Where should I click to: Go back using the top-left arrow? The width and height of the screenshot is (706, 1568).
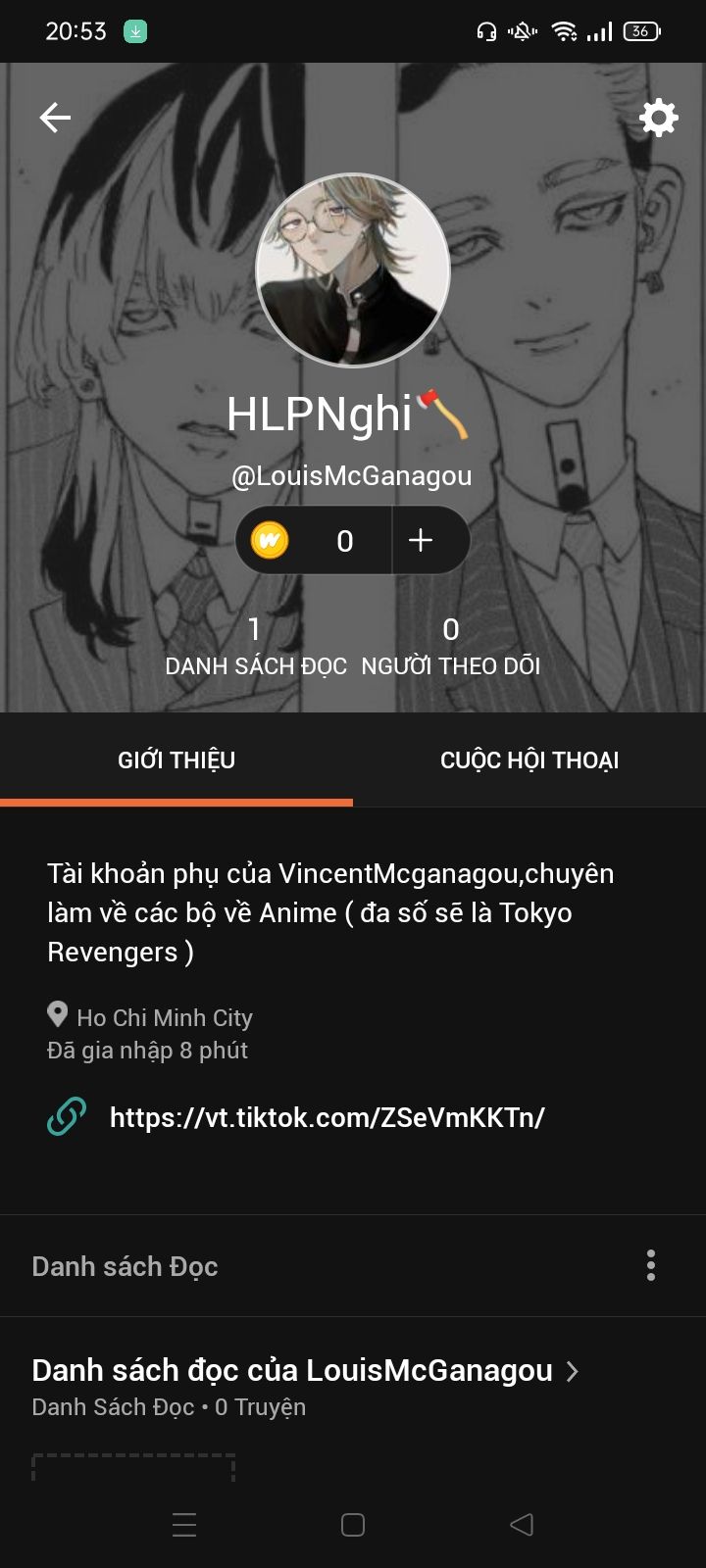(55, 119)
